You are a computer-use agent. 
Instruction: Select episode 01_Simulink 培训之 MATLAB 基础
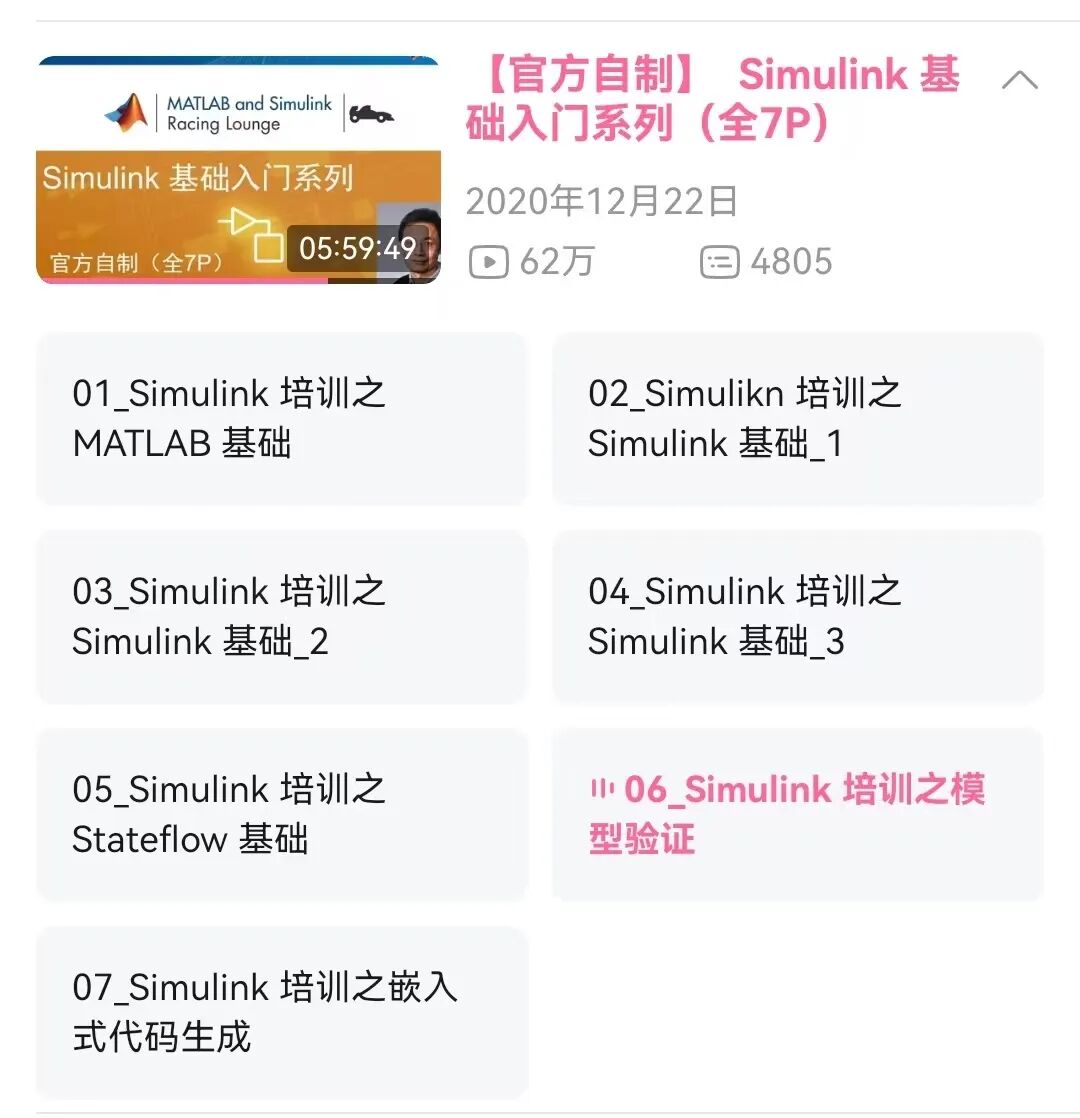[280, 418]
